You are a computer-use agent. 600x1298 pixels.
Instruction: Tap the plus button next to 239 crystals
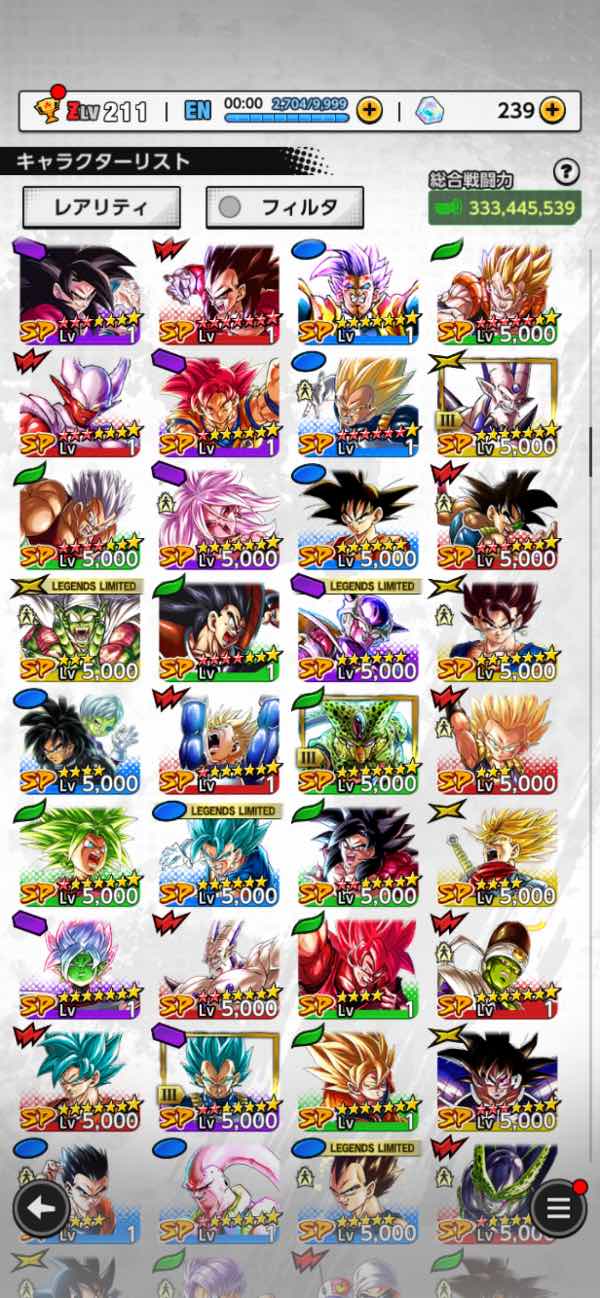pyautogui.click(x=552, y=110)
